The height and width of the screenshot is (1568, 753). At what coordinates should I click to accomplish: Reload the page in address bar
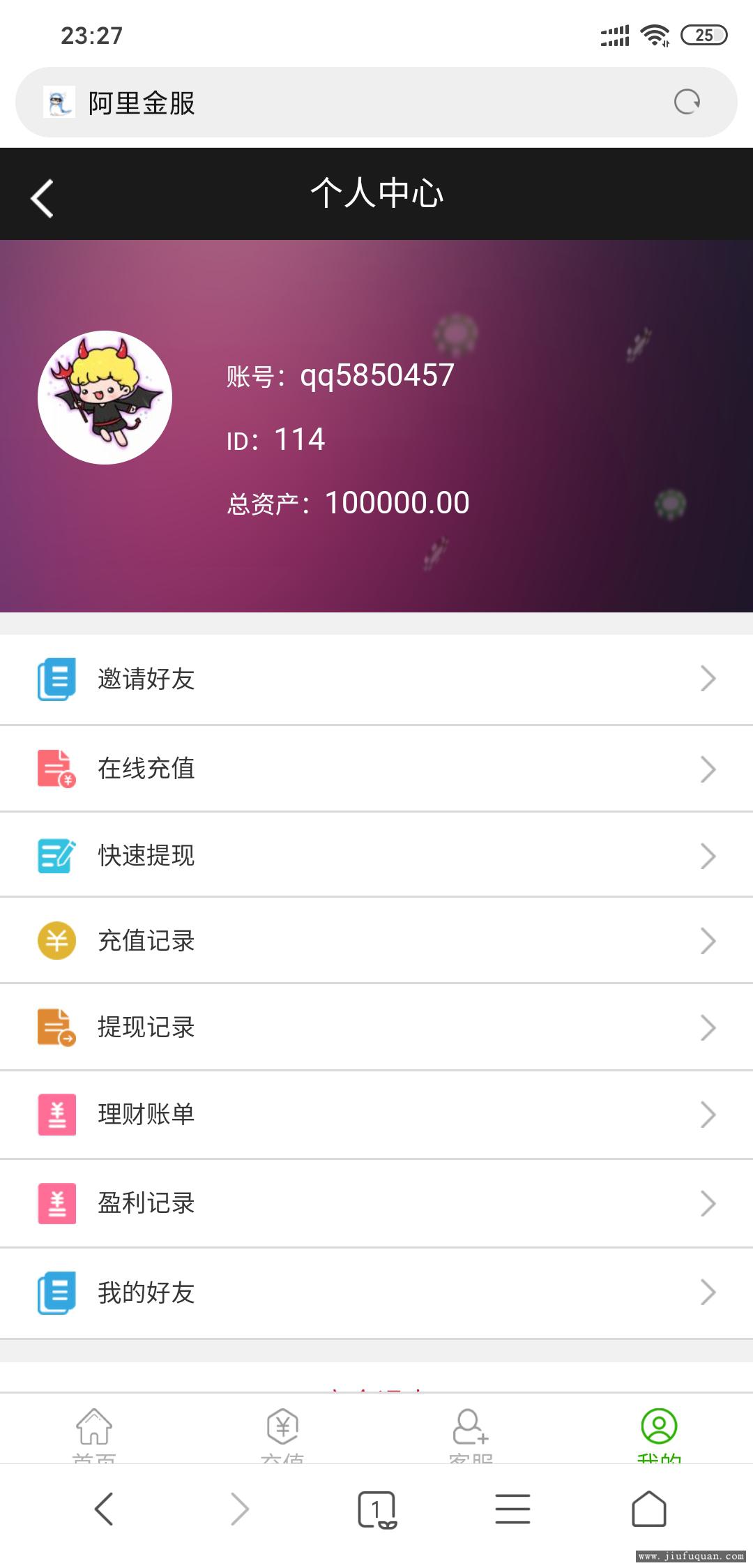[x=687, y=102]
